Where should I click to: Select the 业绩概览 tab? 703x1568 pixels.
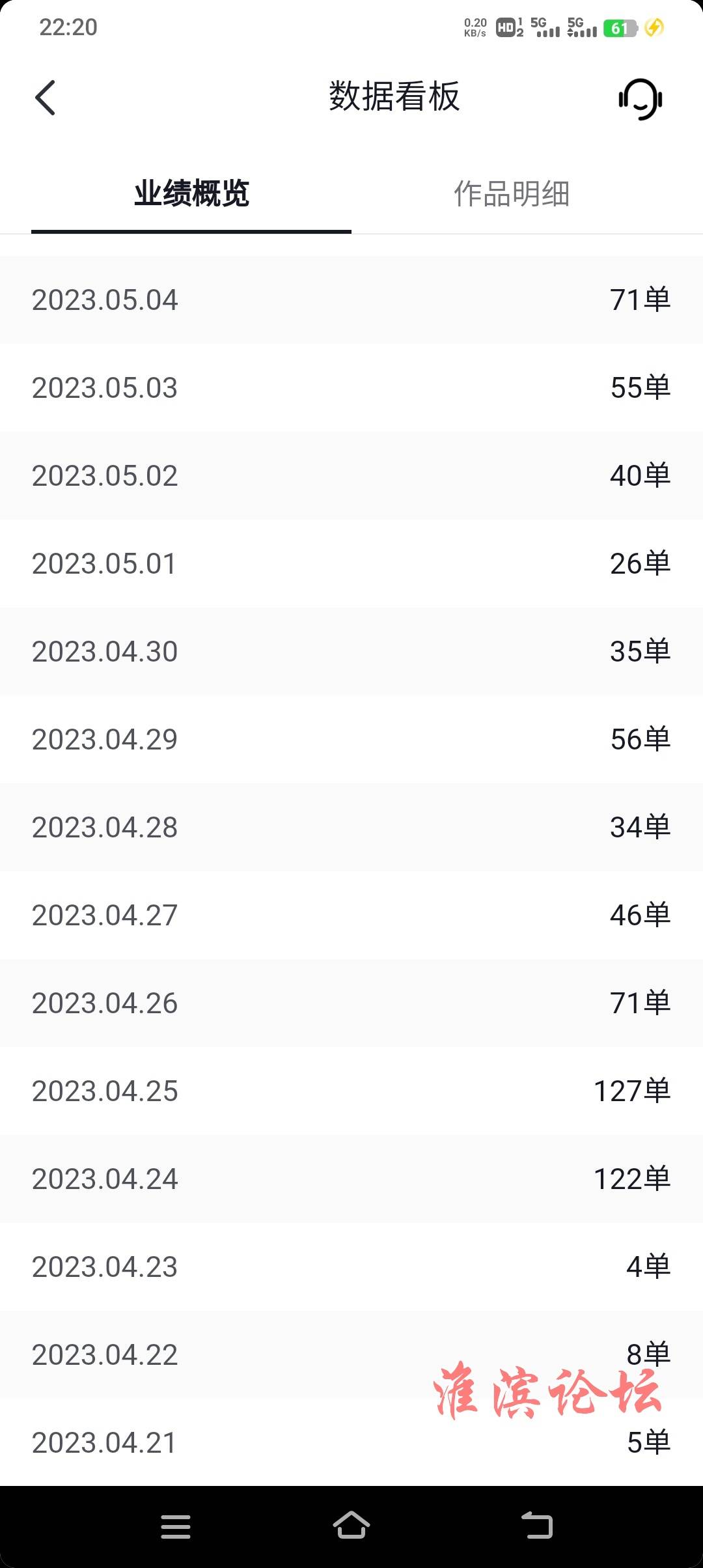(191, 193)
